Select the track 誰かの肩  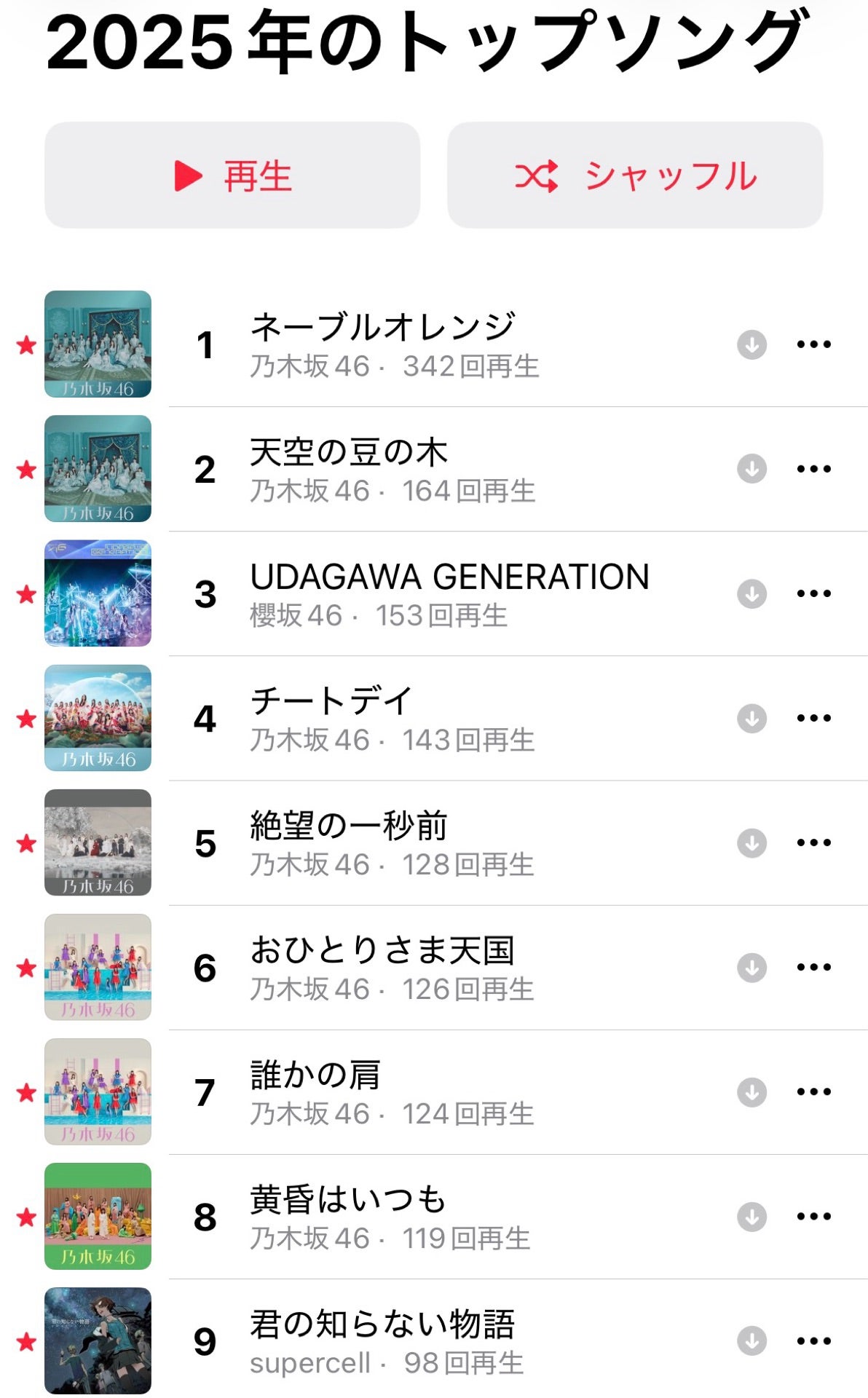pyautogui.click(x=315, y=1075)
